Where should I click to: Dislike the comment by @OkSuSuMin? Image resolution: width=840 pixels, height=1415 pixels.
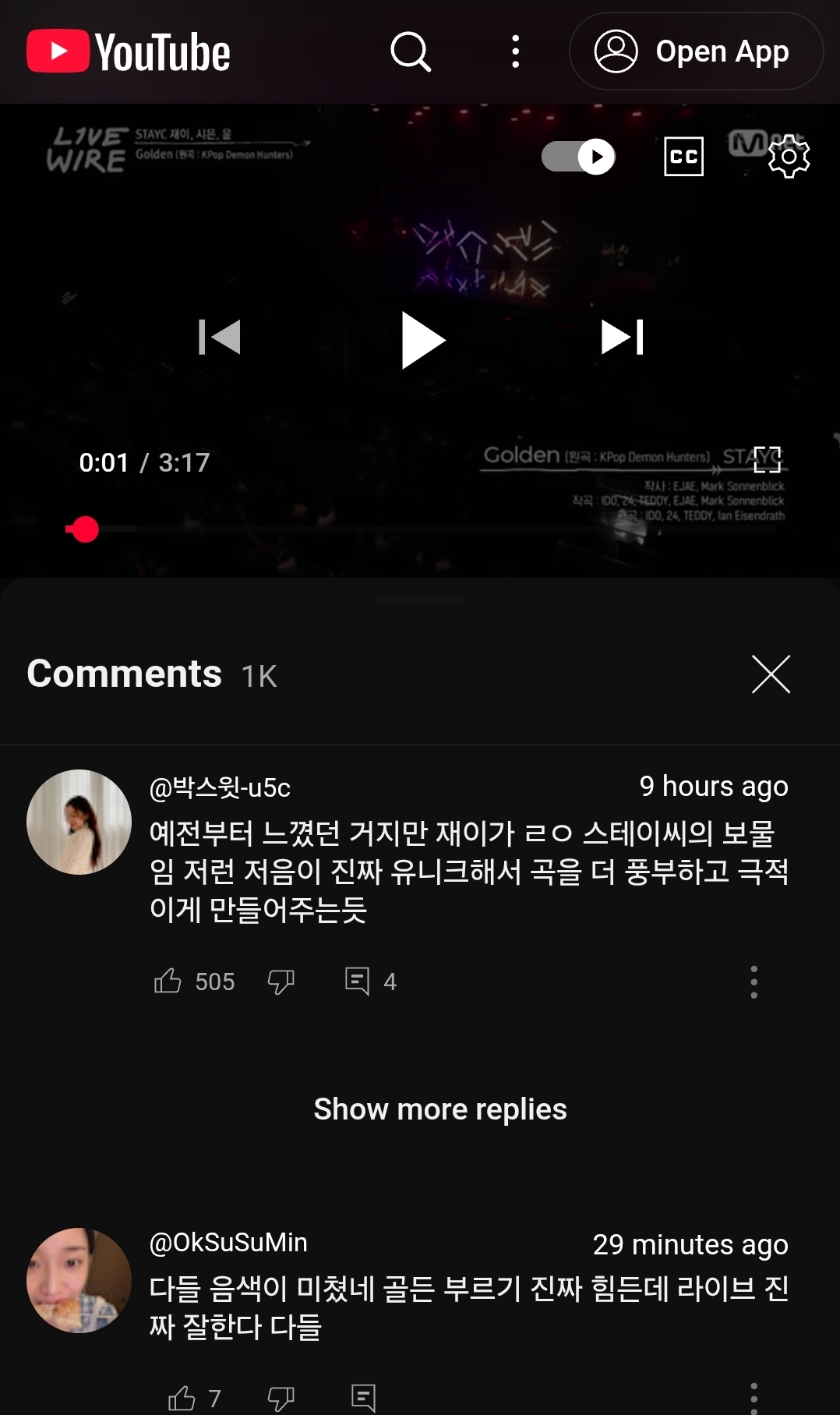[281, 1398]
